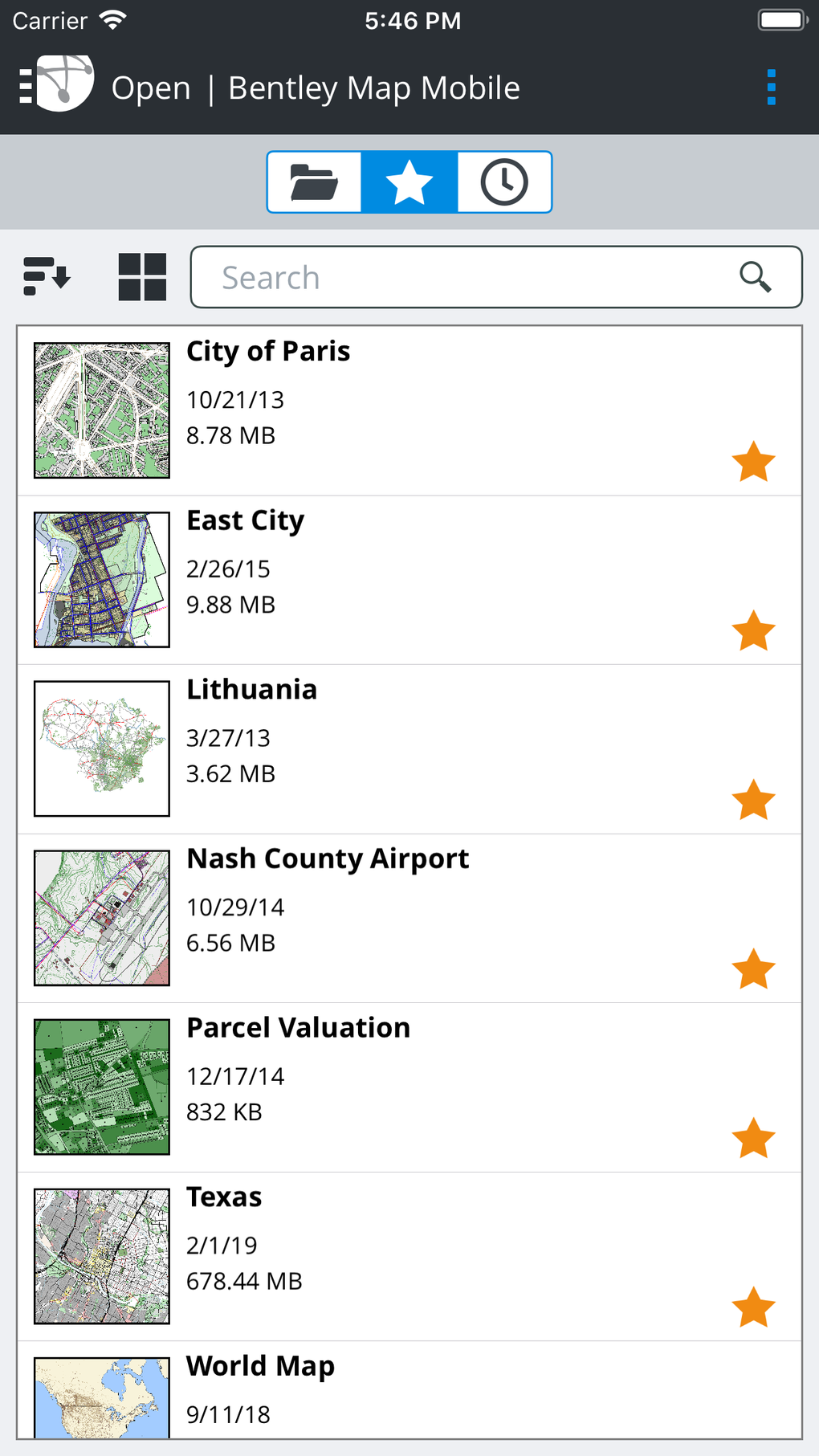Unfavorite City of Paris with its star
Viewport: 819px width, 1456px height.
pyautogui.click(x=753, y=462)
